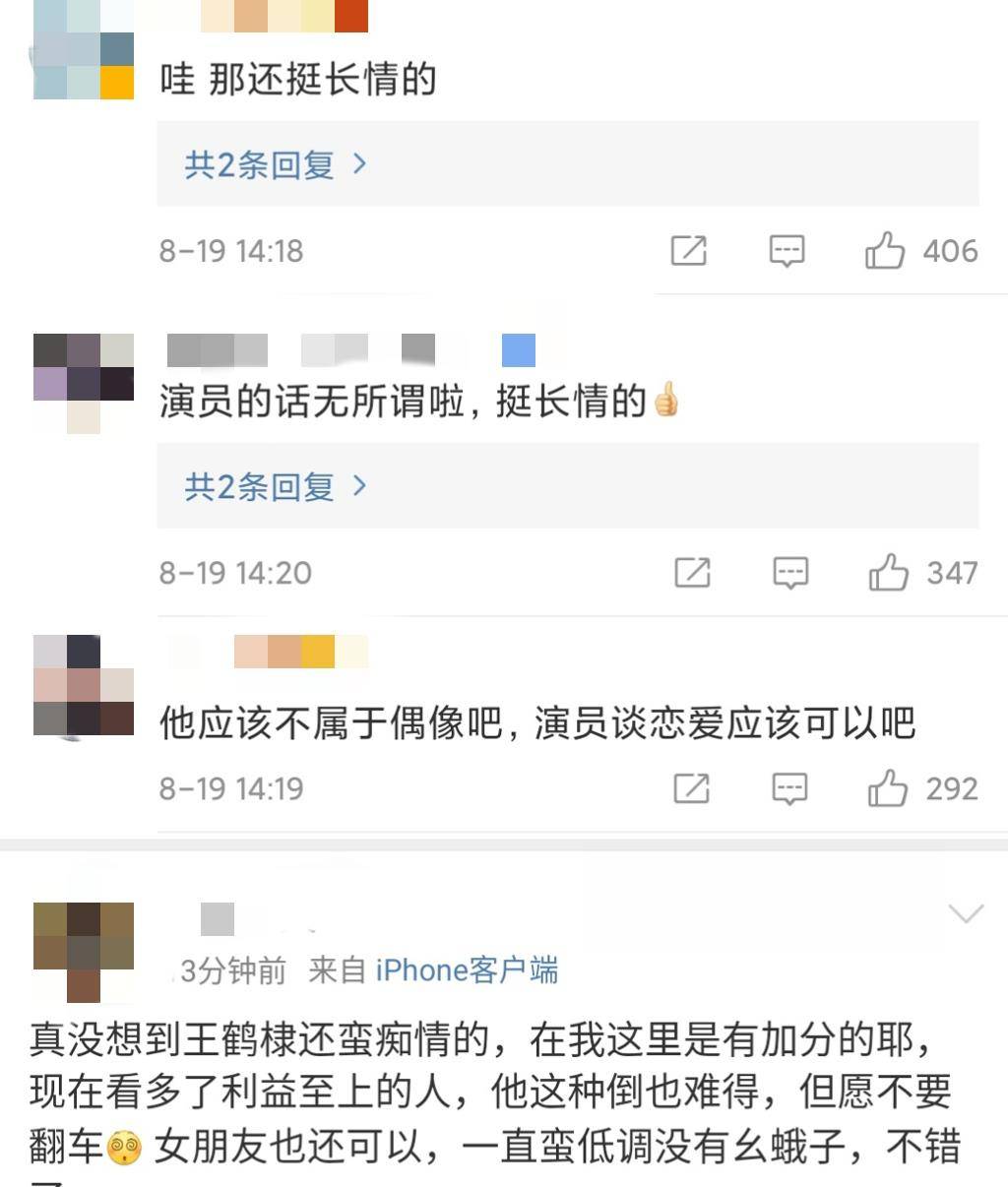Open the avatar of the 哇 那还挺长情的 commenter
The height and width of the screenshot is (1187, 1008).
click(84, 51)
